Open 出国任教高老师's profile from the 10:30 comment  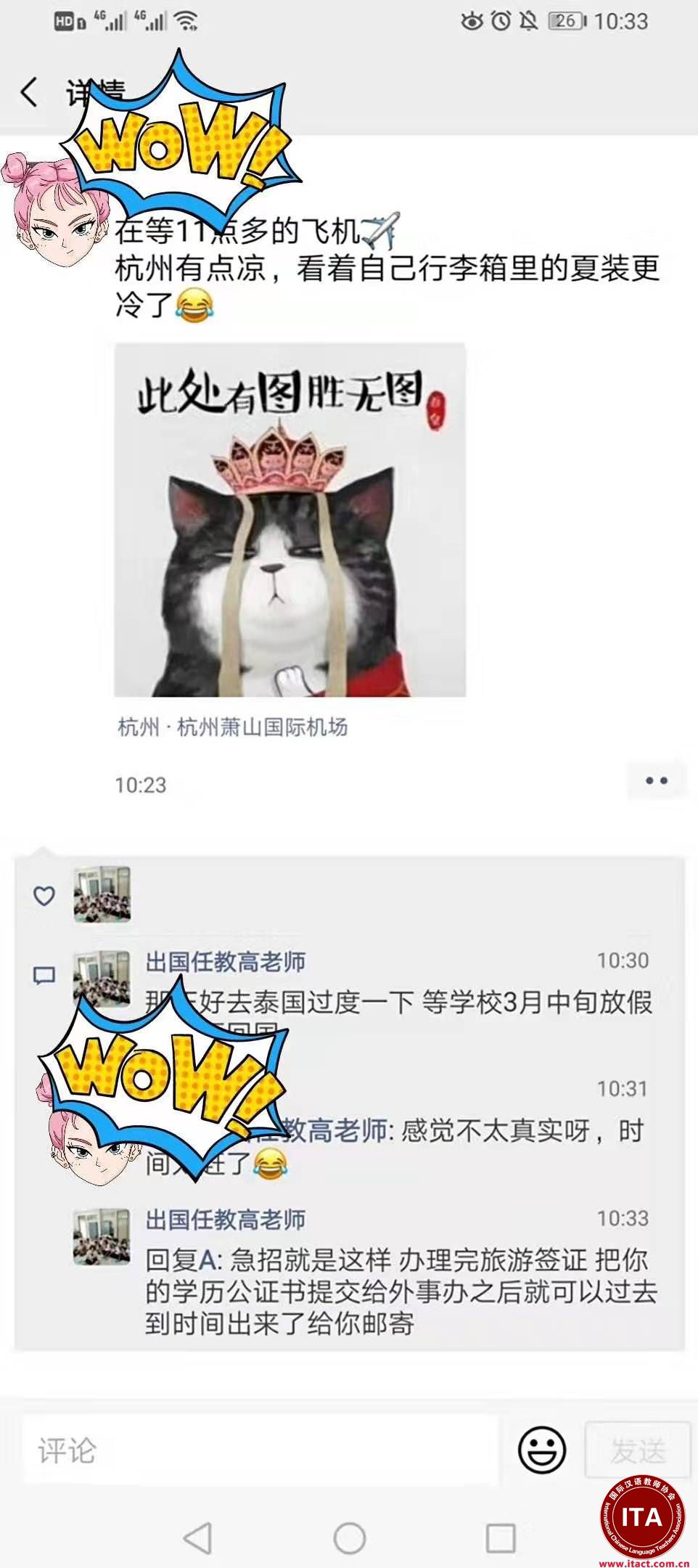pos(225,962)
